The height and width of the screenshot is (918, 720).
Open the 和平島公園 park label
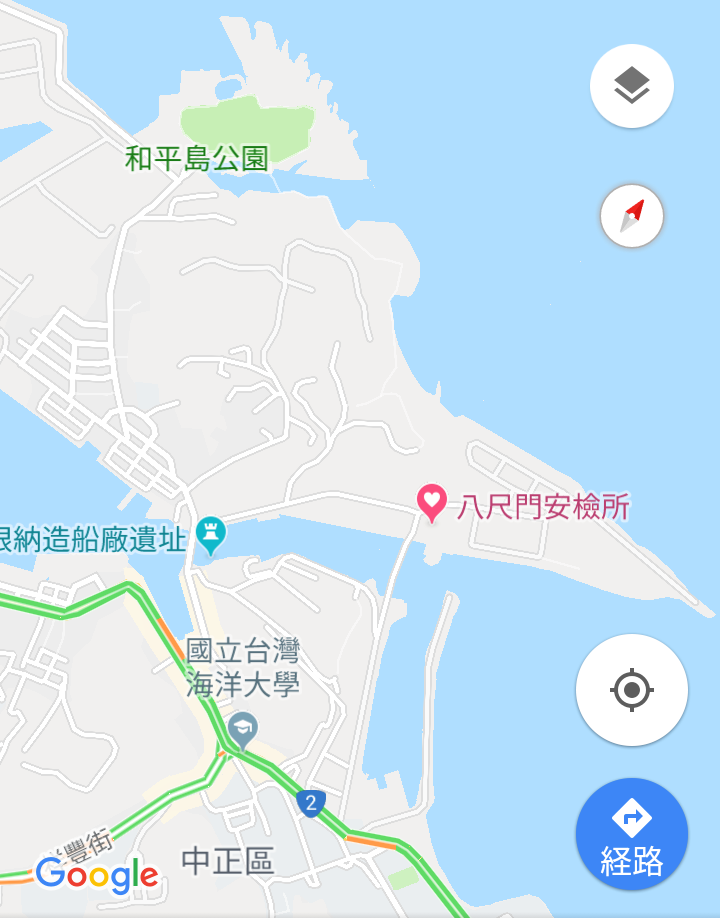197,158
